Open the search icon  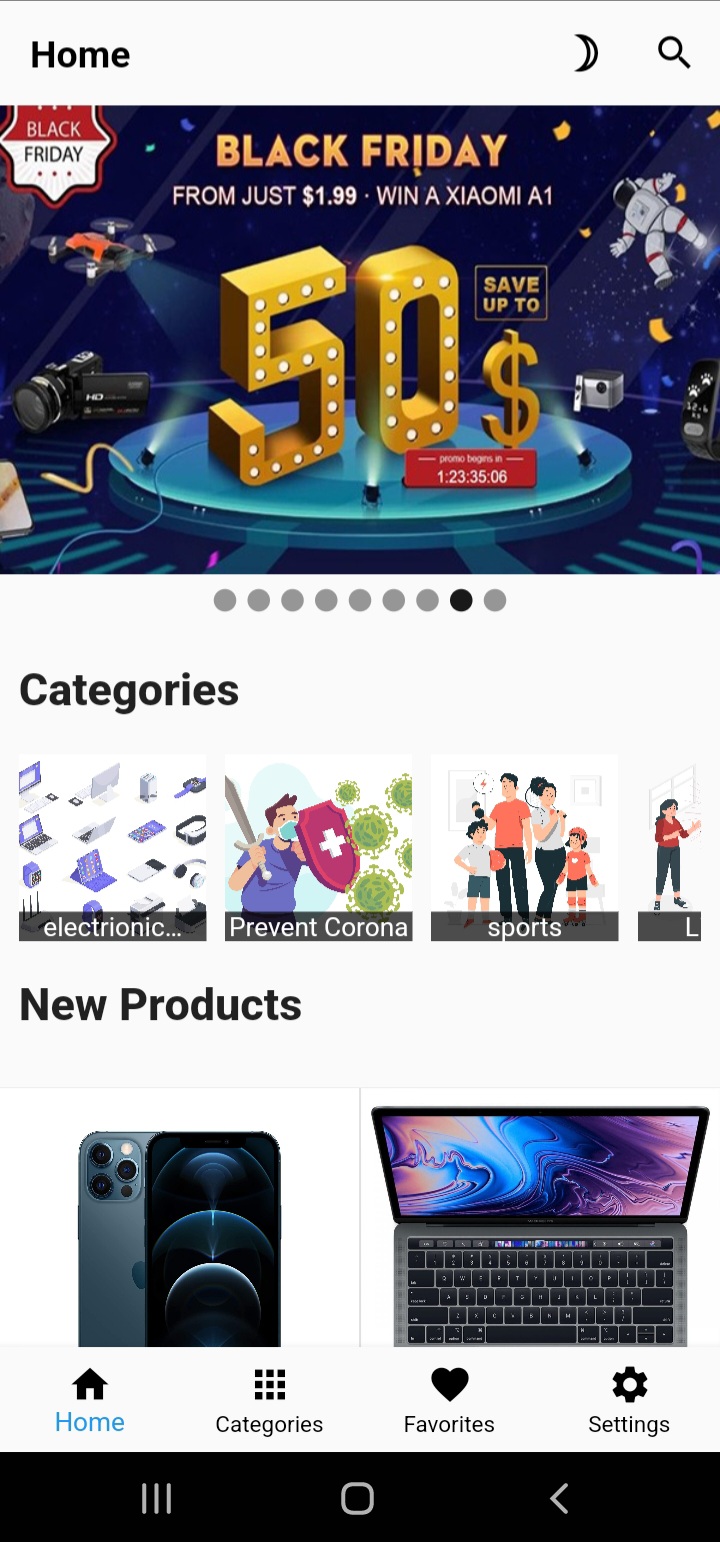tap(674, 53)
